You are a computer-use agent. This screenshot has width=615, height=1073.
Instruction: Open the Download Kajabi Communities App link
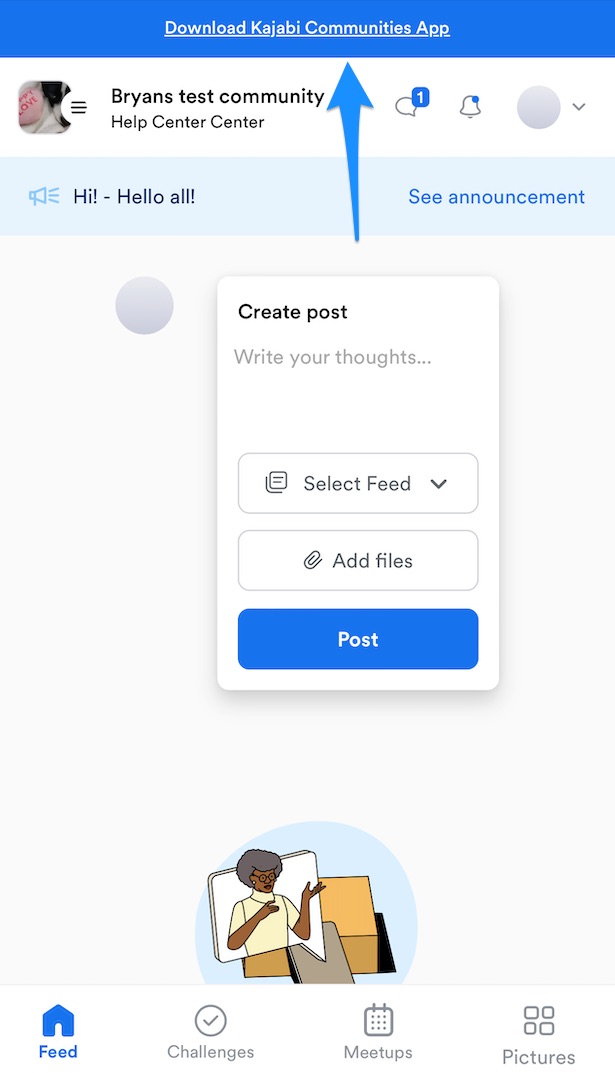(307, 28)
